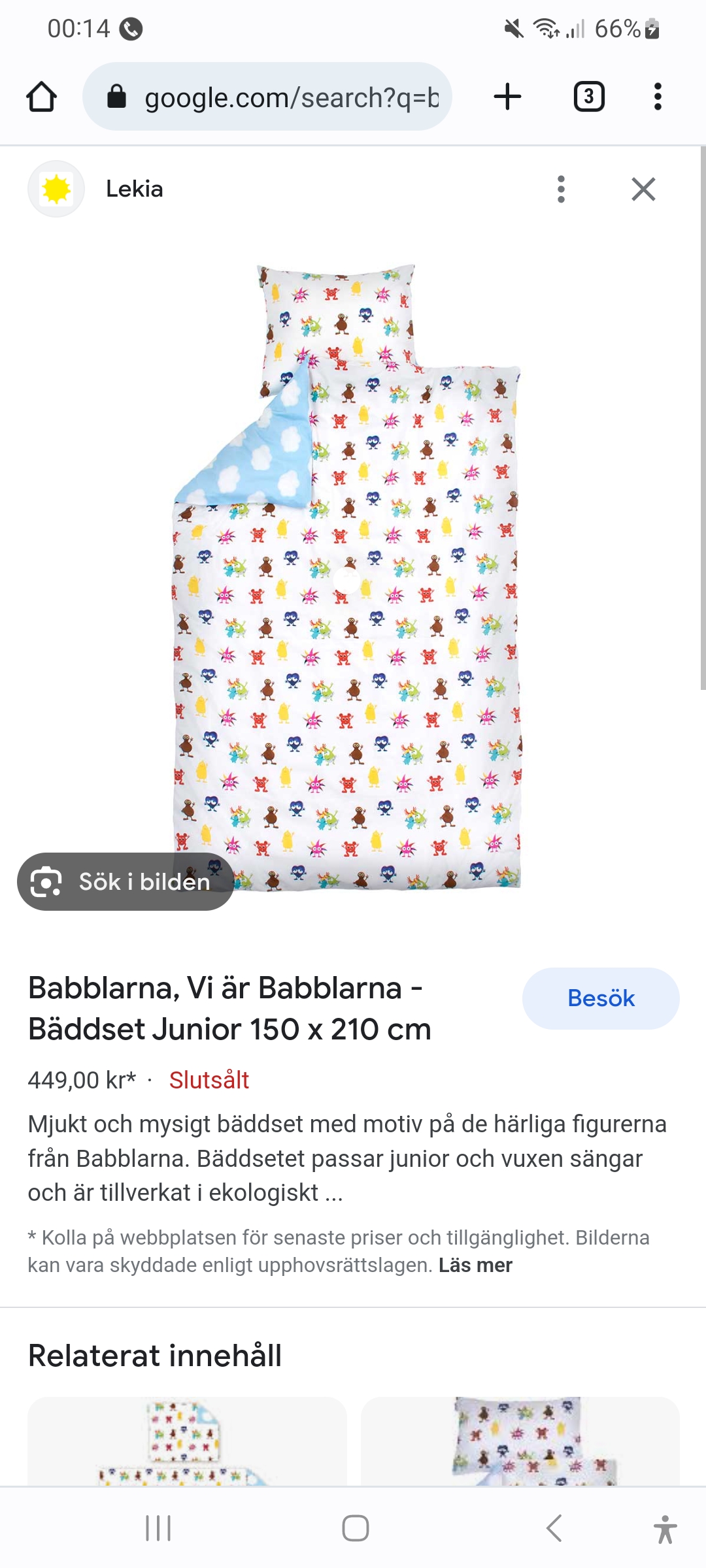Tap Sök i bilden lens button

126,881
